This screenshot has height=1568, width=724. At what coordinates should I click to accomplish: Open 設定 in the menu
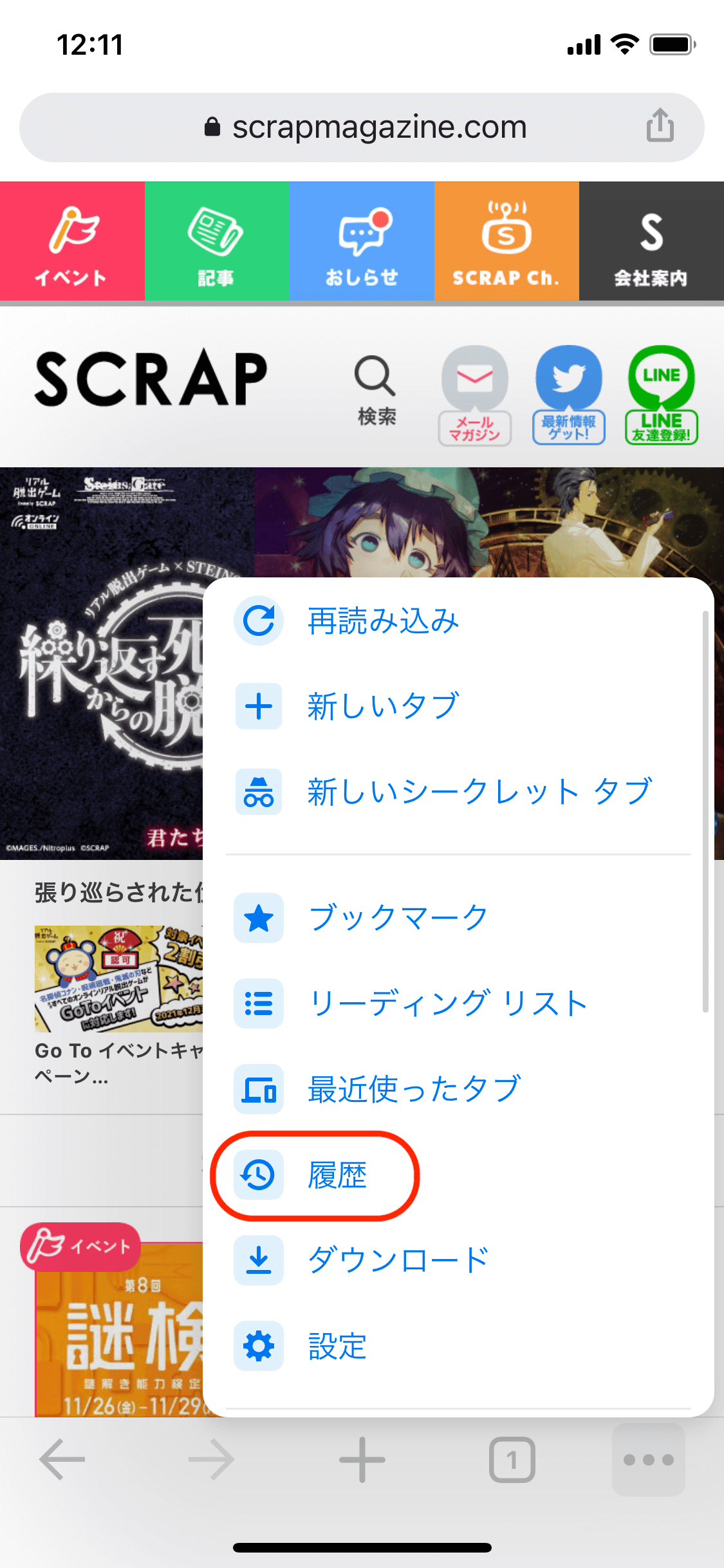(x=336, y=1346)
